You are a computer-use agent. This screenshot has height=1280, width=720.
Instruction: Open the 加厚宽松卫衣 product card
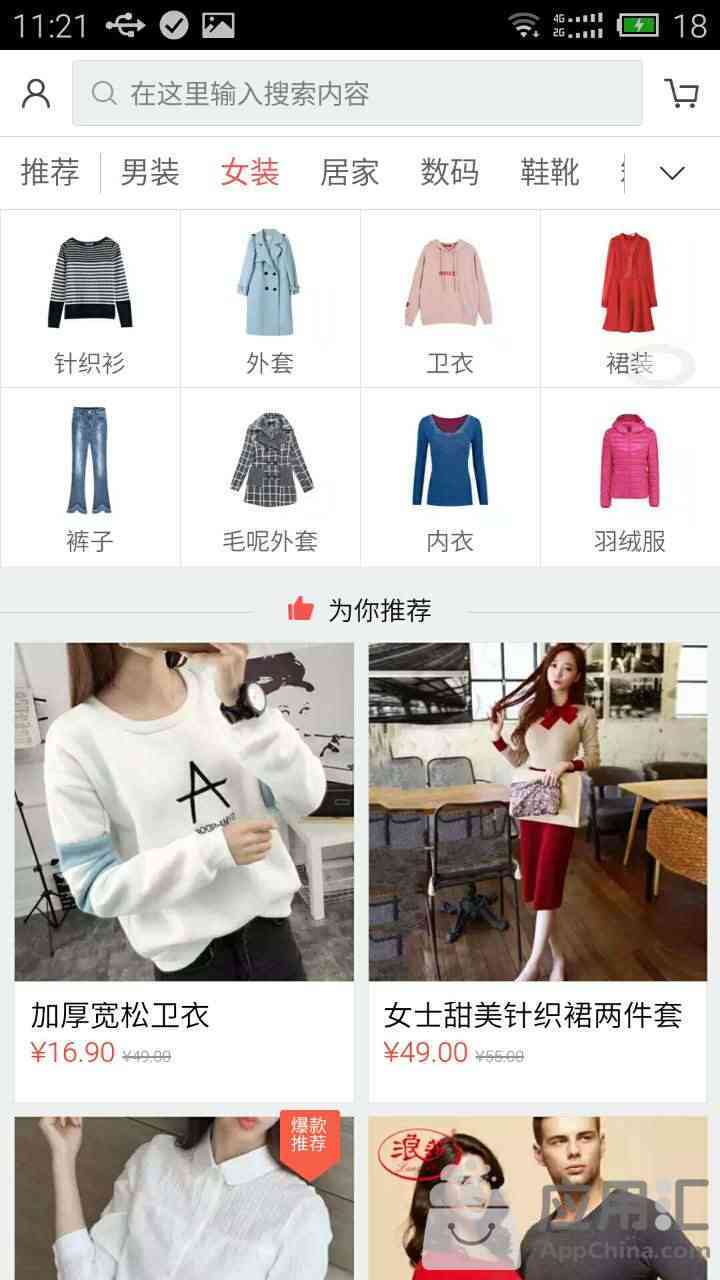click(184, 872)
